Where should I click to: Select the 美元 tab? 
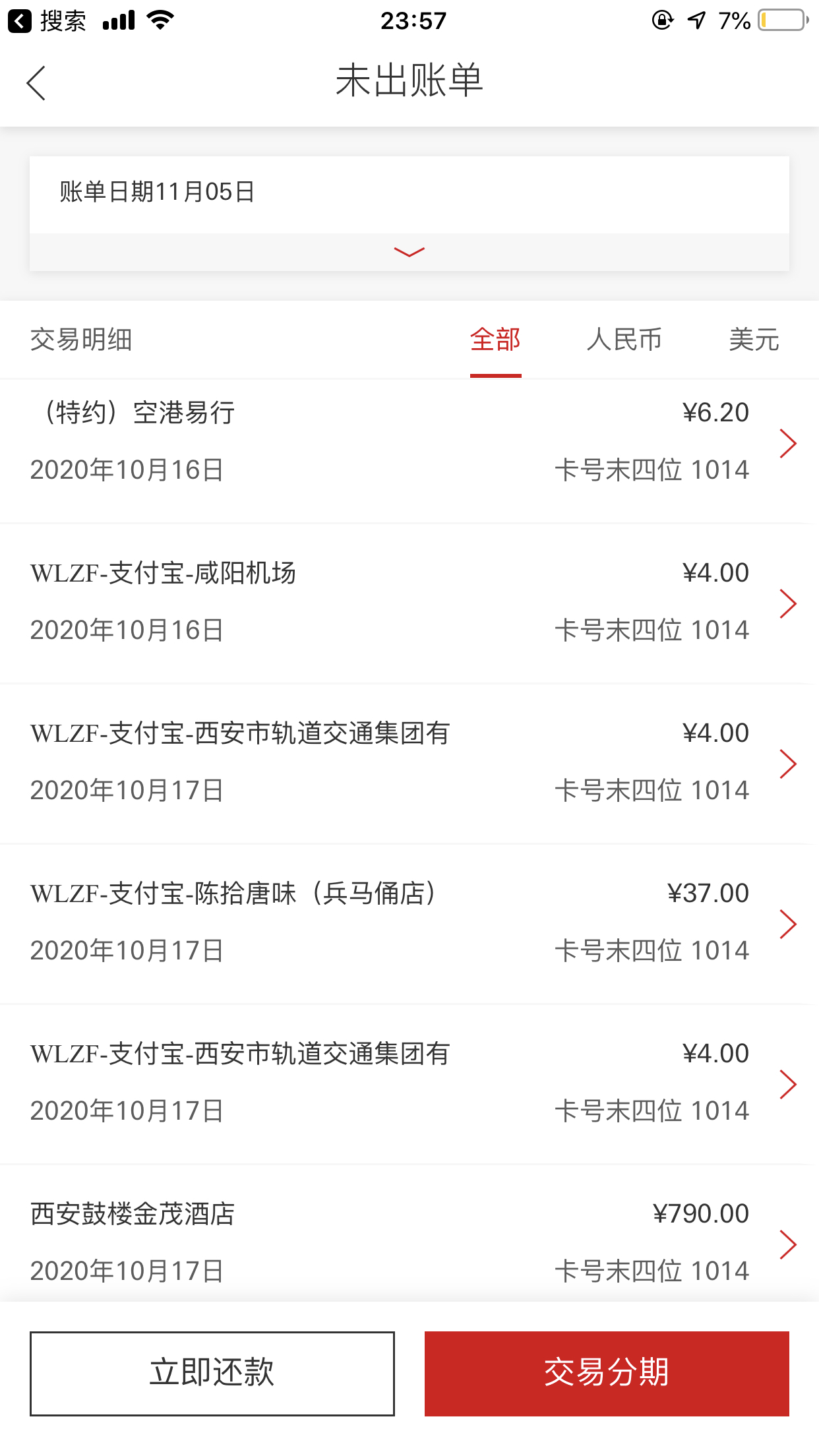[754, 340]
